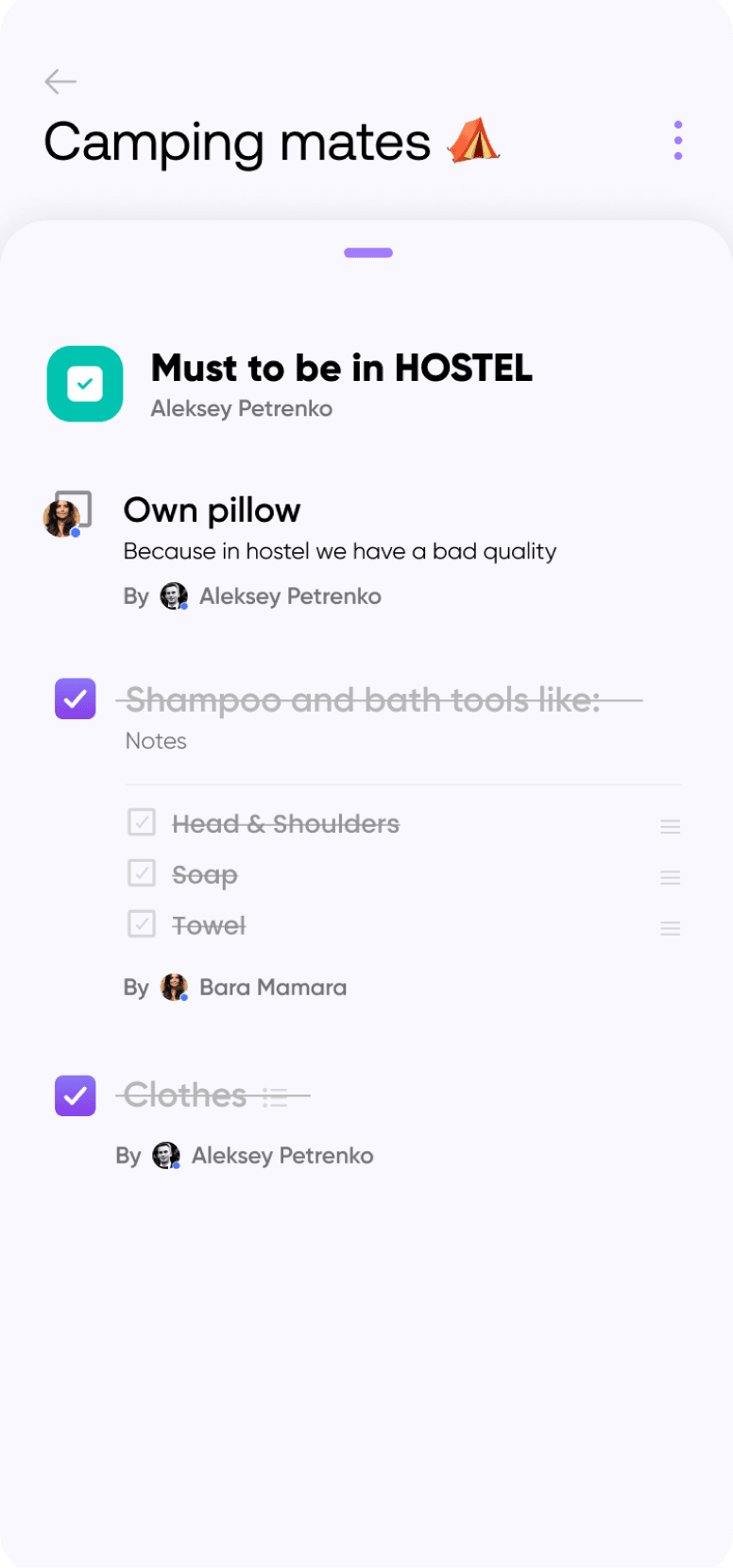
Task: Open the Own pillow task details
Action: (x=212, y=510)
